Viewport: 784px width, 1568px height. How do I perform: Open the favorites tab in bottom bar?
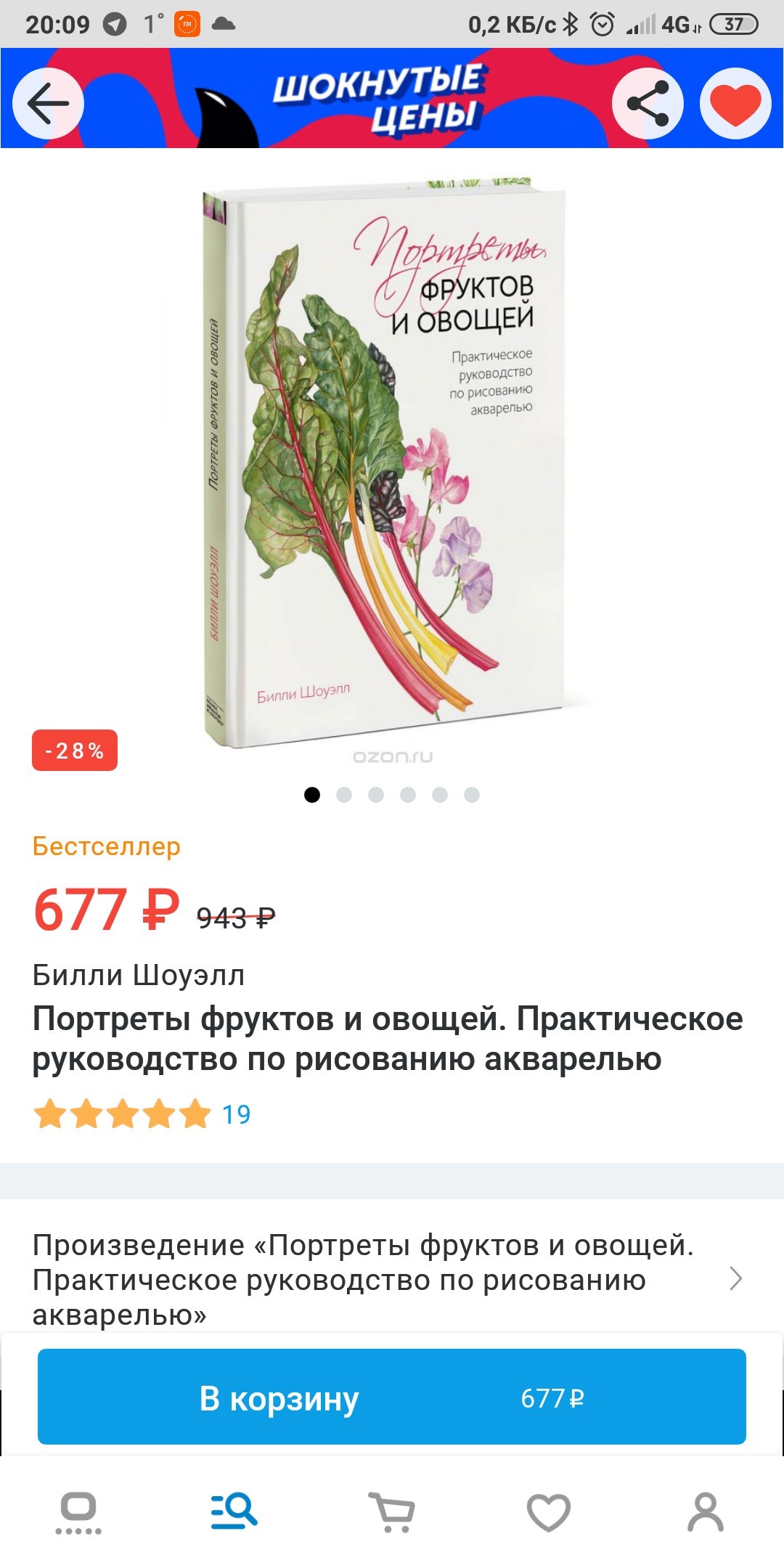(x=549, y=1512)
